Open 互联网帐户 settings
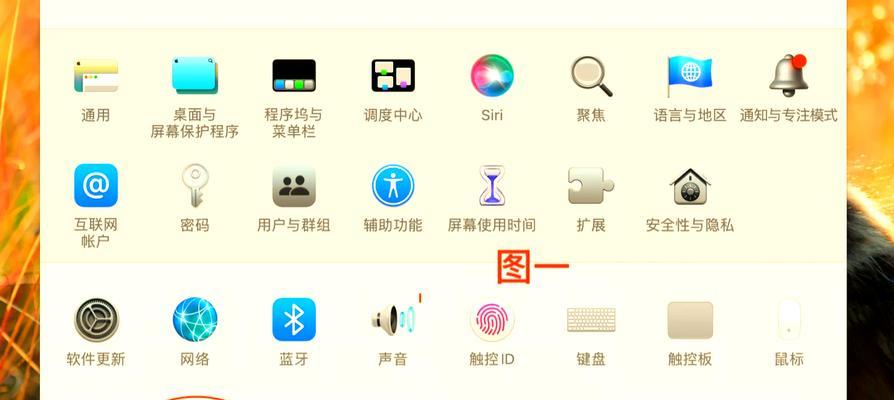Viewport: 894px width, 400px height. point(96,186)
